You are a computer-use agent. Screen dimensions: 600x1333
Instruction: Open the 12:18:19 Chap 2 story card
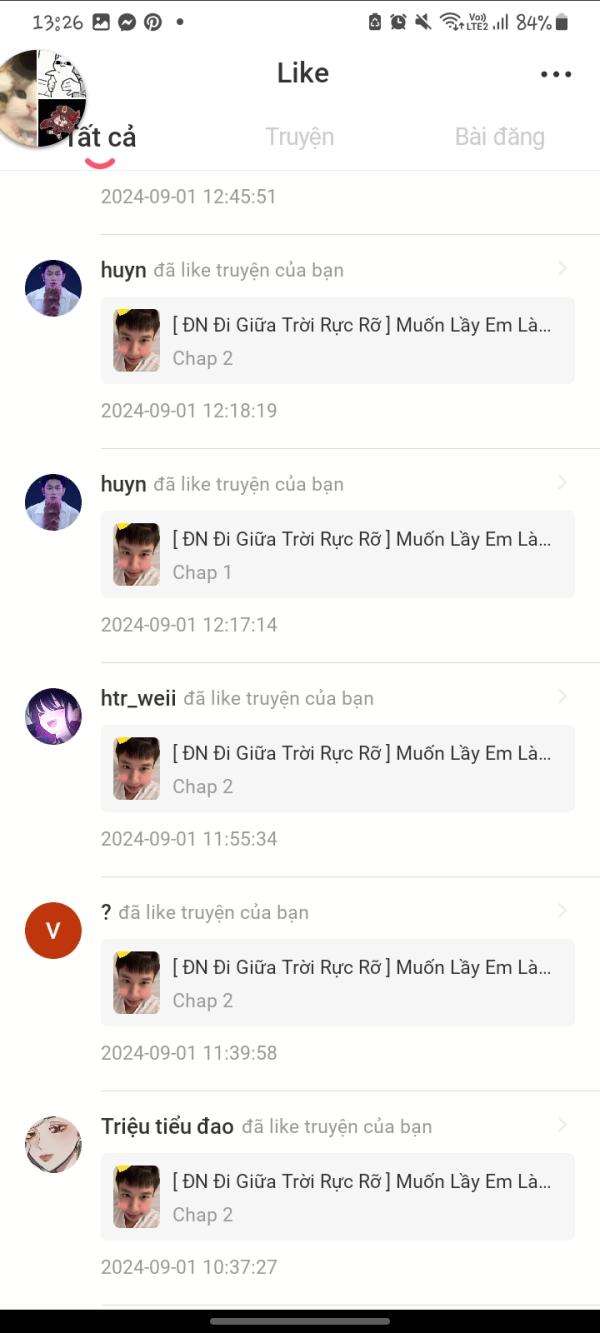pyautogui.click(x=337, y=340)
